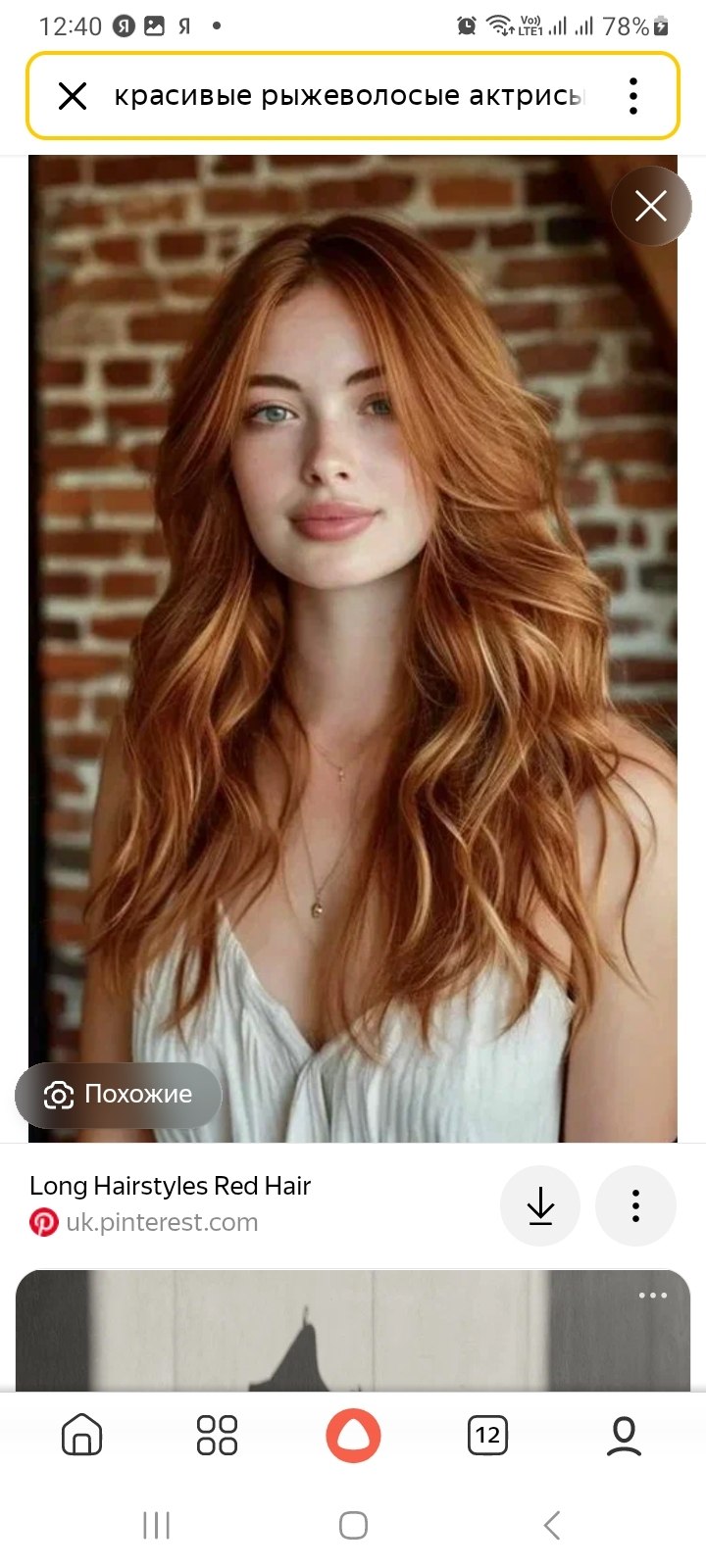View the 12 open tabs
706x1568 pixels.
tap(488, 1436)
